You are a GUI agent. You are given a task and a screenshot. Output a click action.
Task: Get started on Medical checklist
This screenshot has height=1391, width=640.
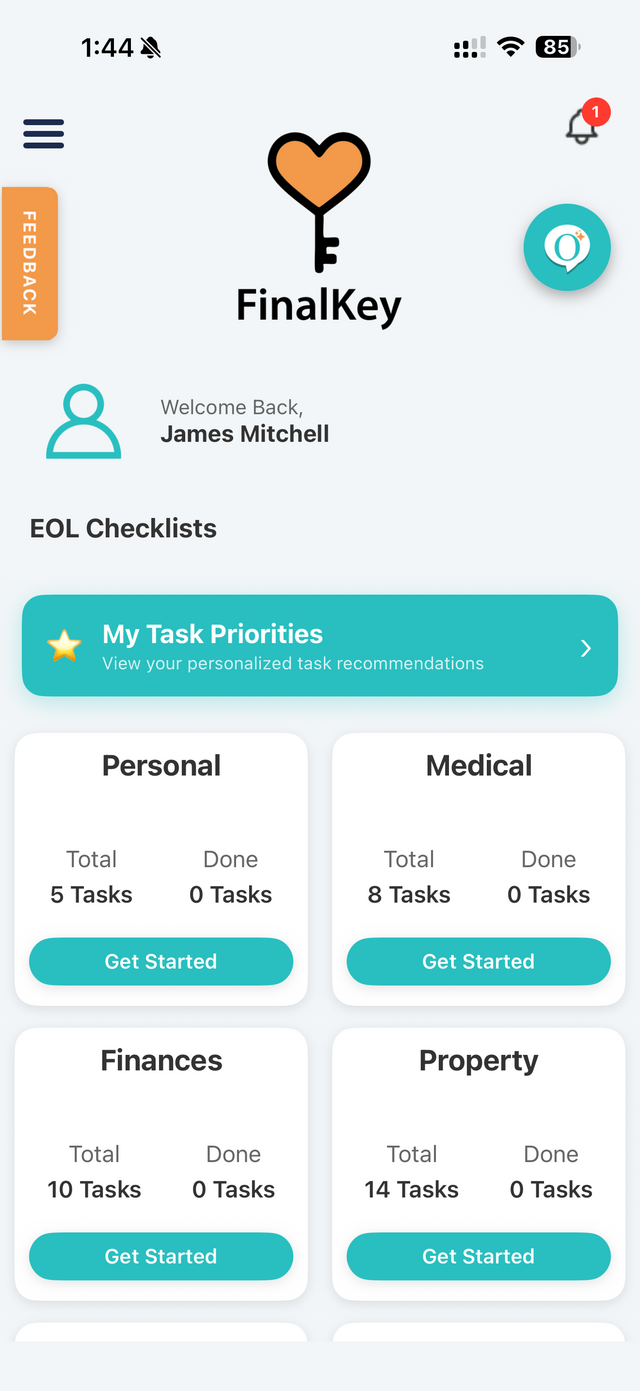478,961
